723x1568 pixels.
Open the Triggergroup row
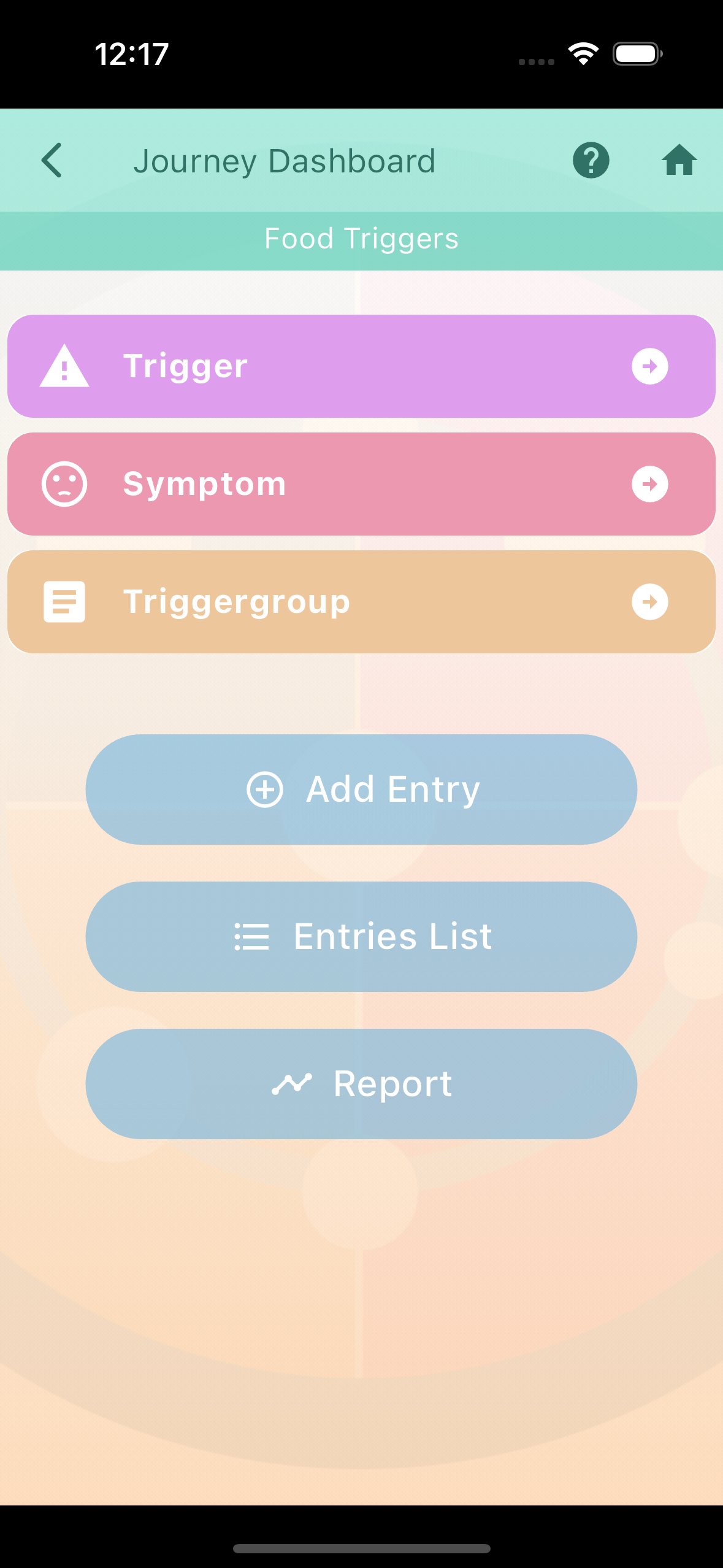(x=361, y=602)
